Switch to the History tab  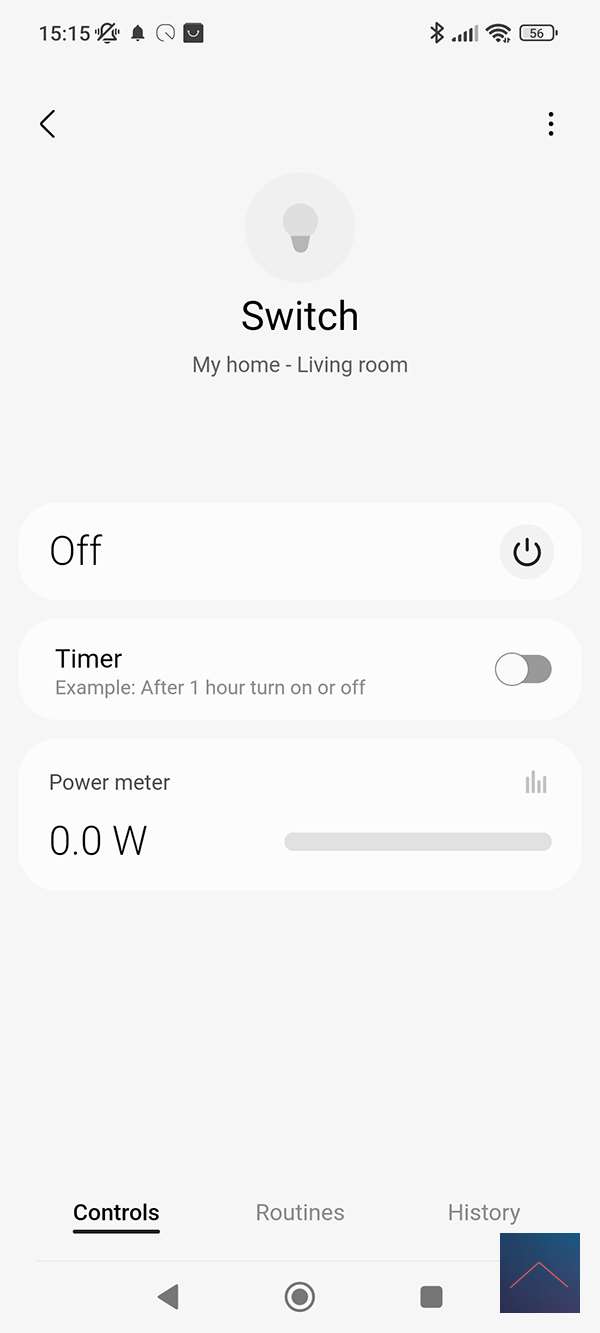(x=483, y=1213)
